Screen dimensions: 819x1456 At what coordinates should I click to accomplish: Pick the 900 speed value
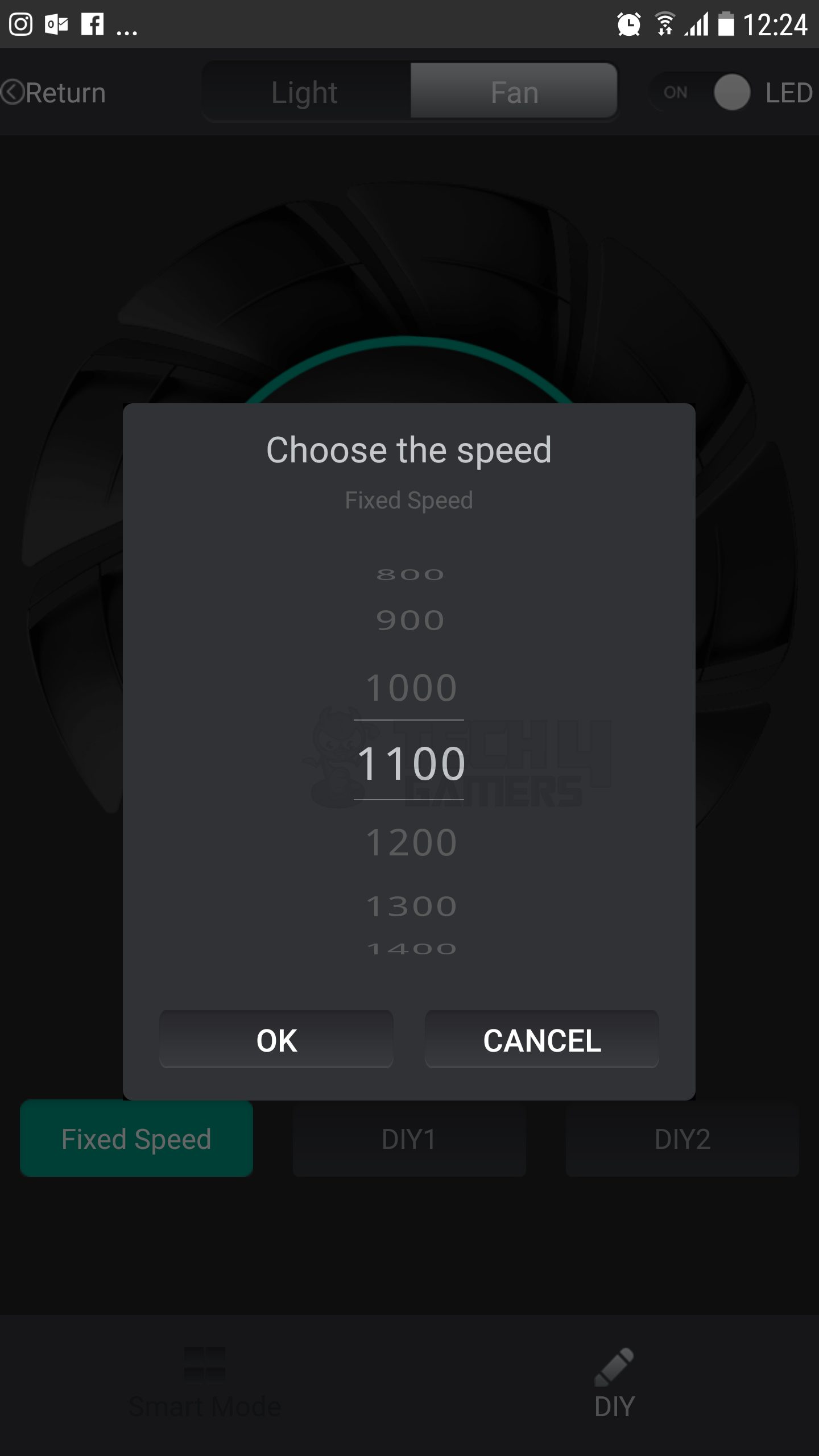point(410,620)
